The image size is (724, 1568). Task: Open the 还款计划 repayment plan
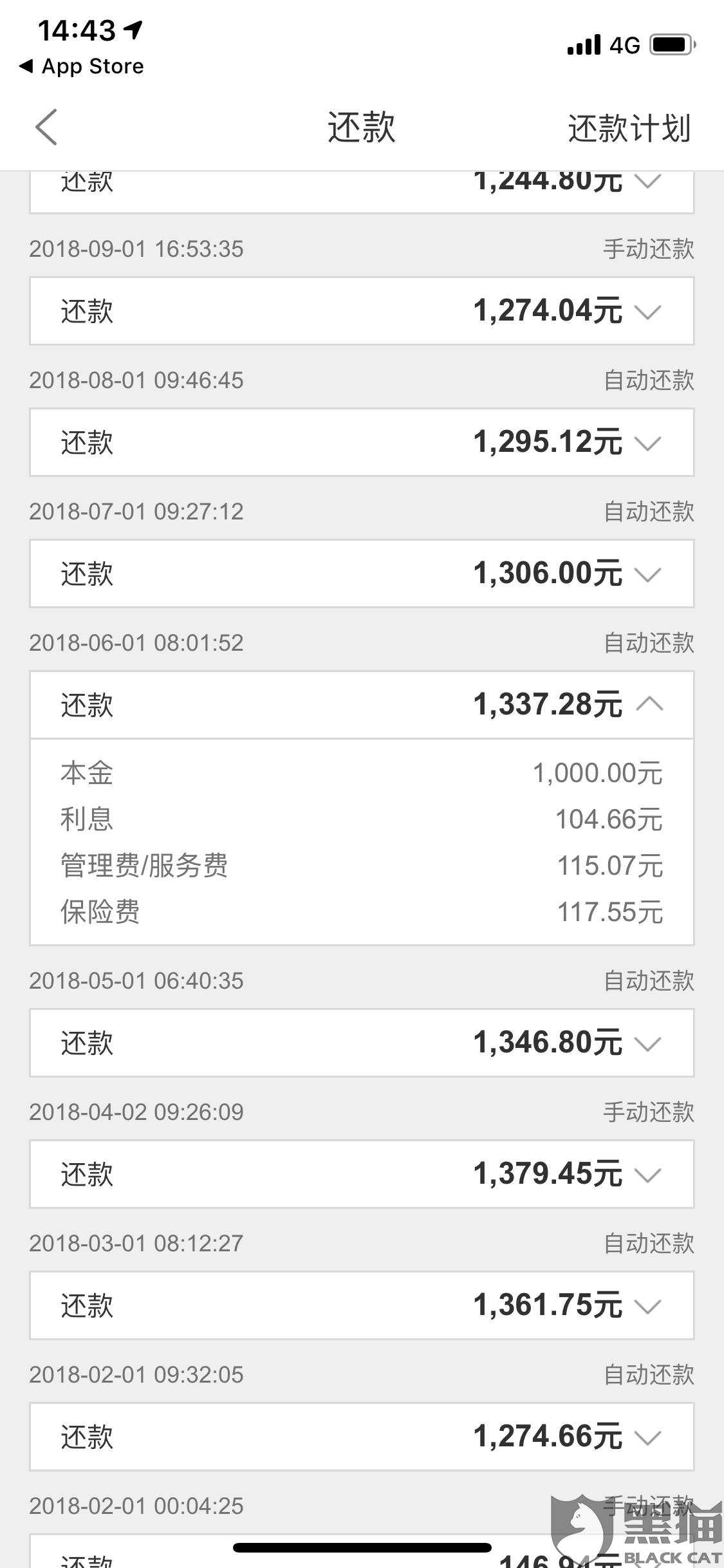tap(629, 127)
